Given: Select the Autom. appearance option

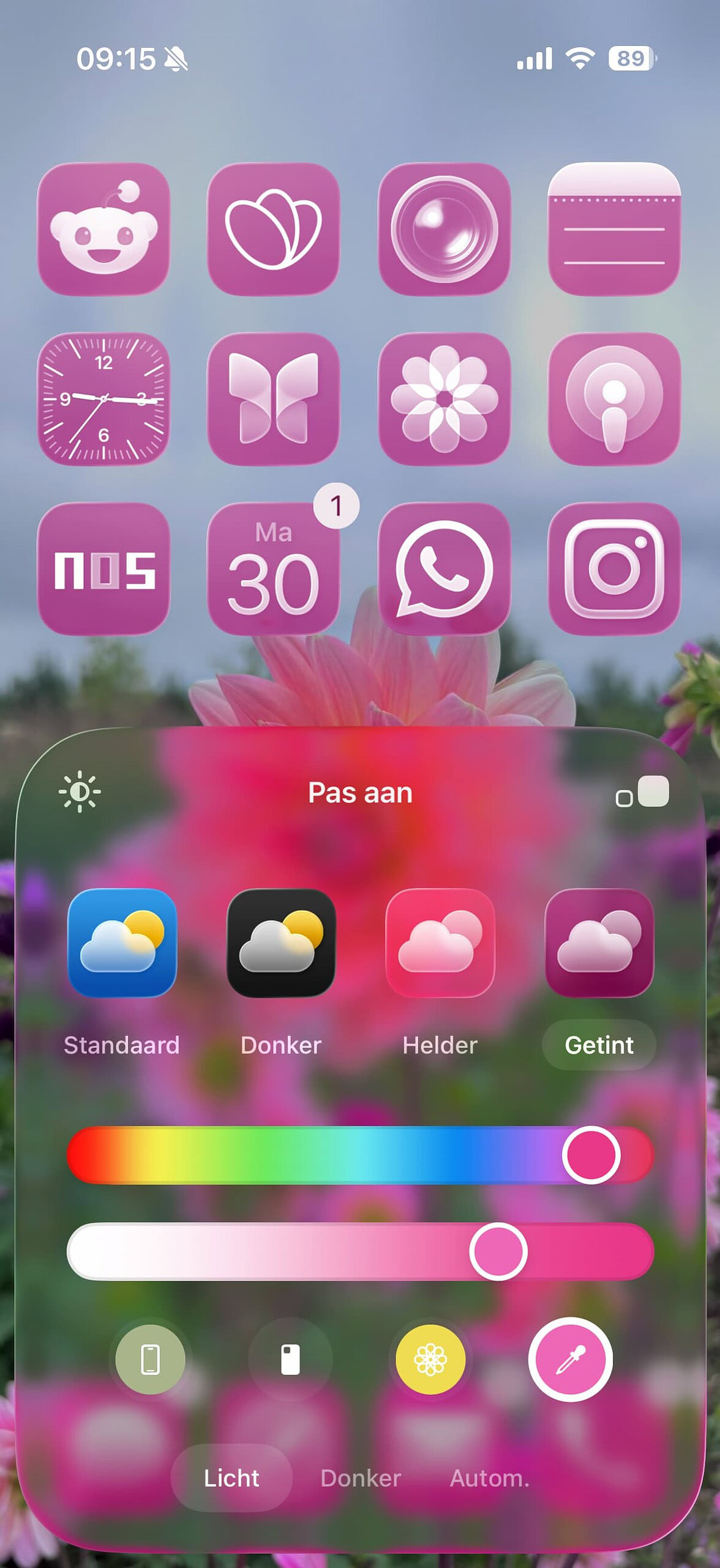Looking at the screenshot, I should pos(489,1478).
